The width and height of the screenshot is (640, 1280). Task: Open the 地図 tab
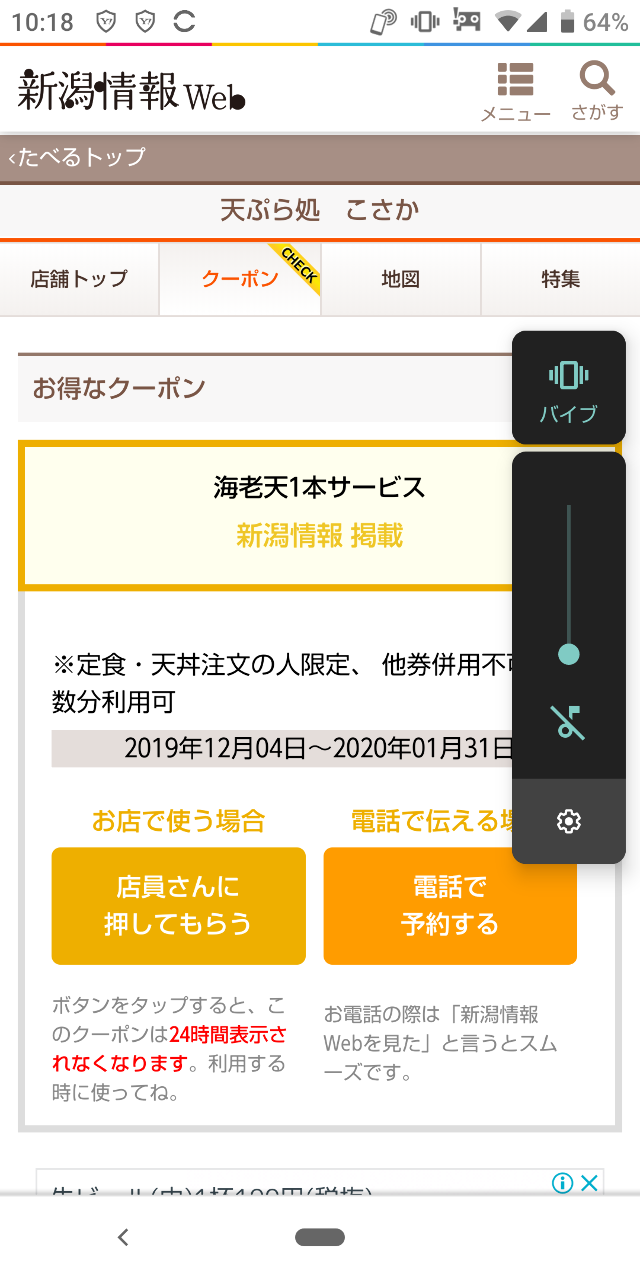[x=400, y=279]
